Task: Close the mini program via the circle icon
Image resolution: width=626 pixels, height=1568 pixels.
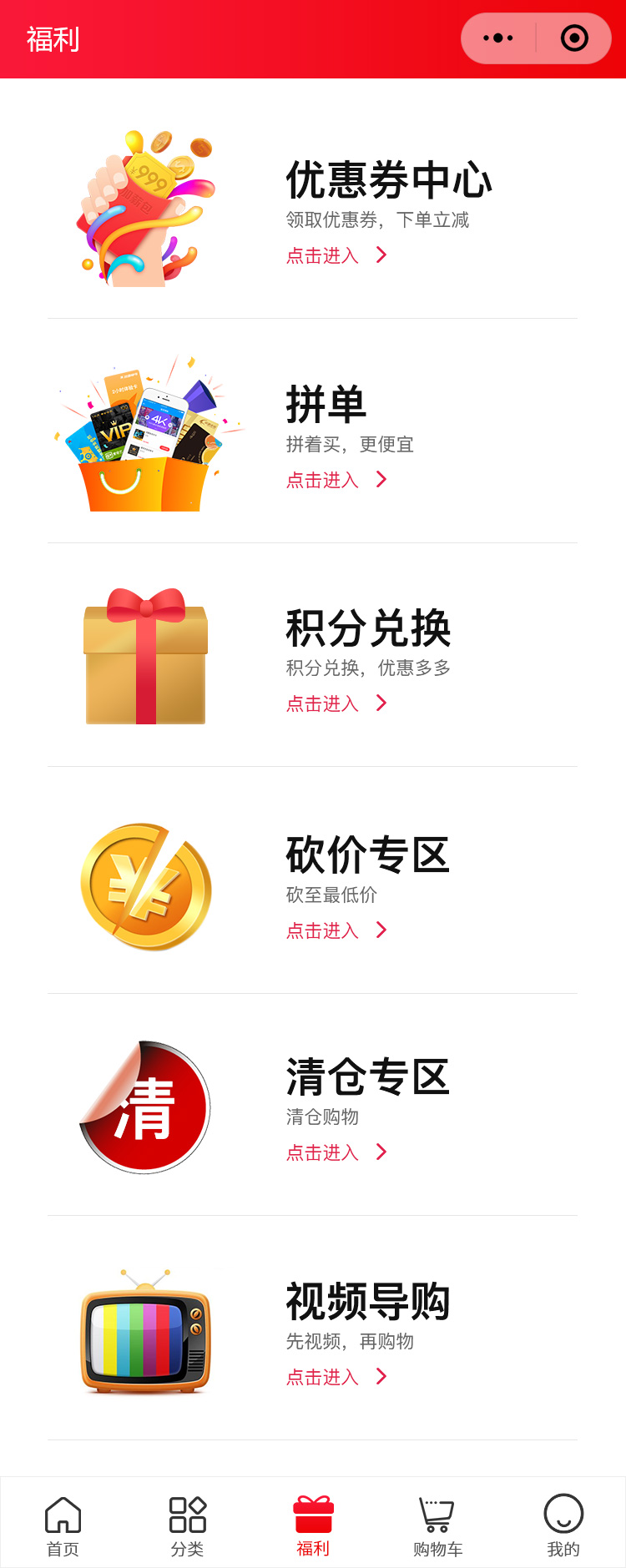Action: click(574, 38)
